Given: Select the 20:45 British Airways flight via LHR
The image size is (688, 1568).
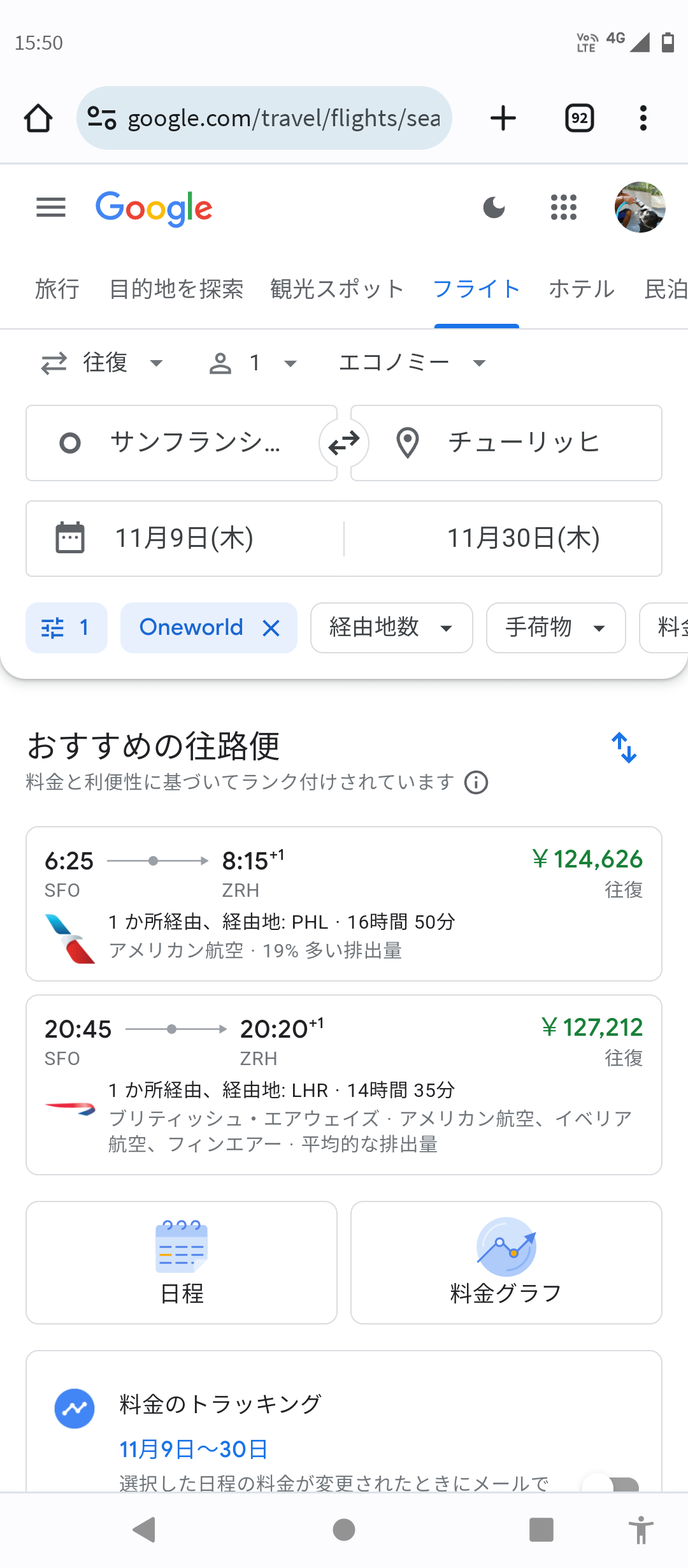Looking at the screenshot, I should (x=344, y=1085).
